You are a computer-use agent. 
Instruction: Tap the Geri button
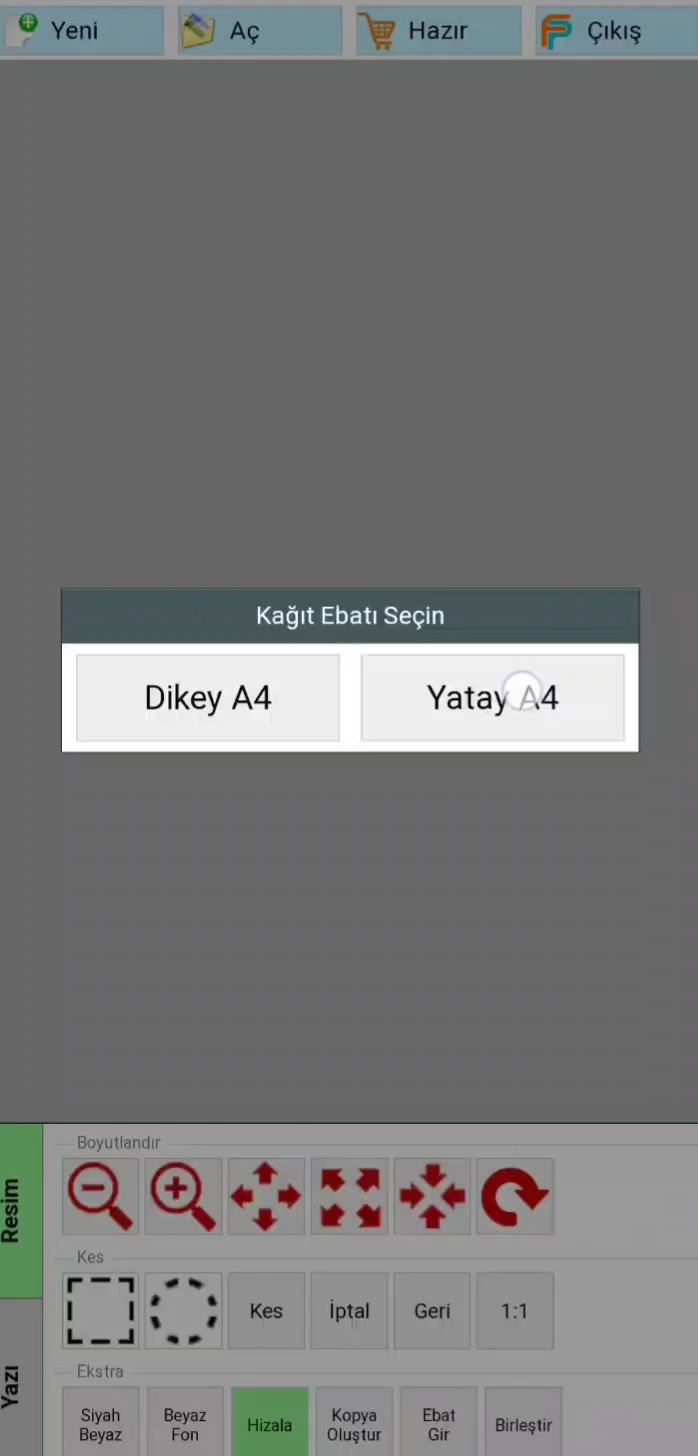432,1310
